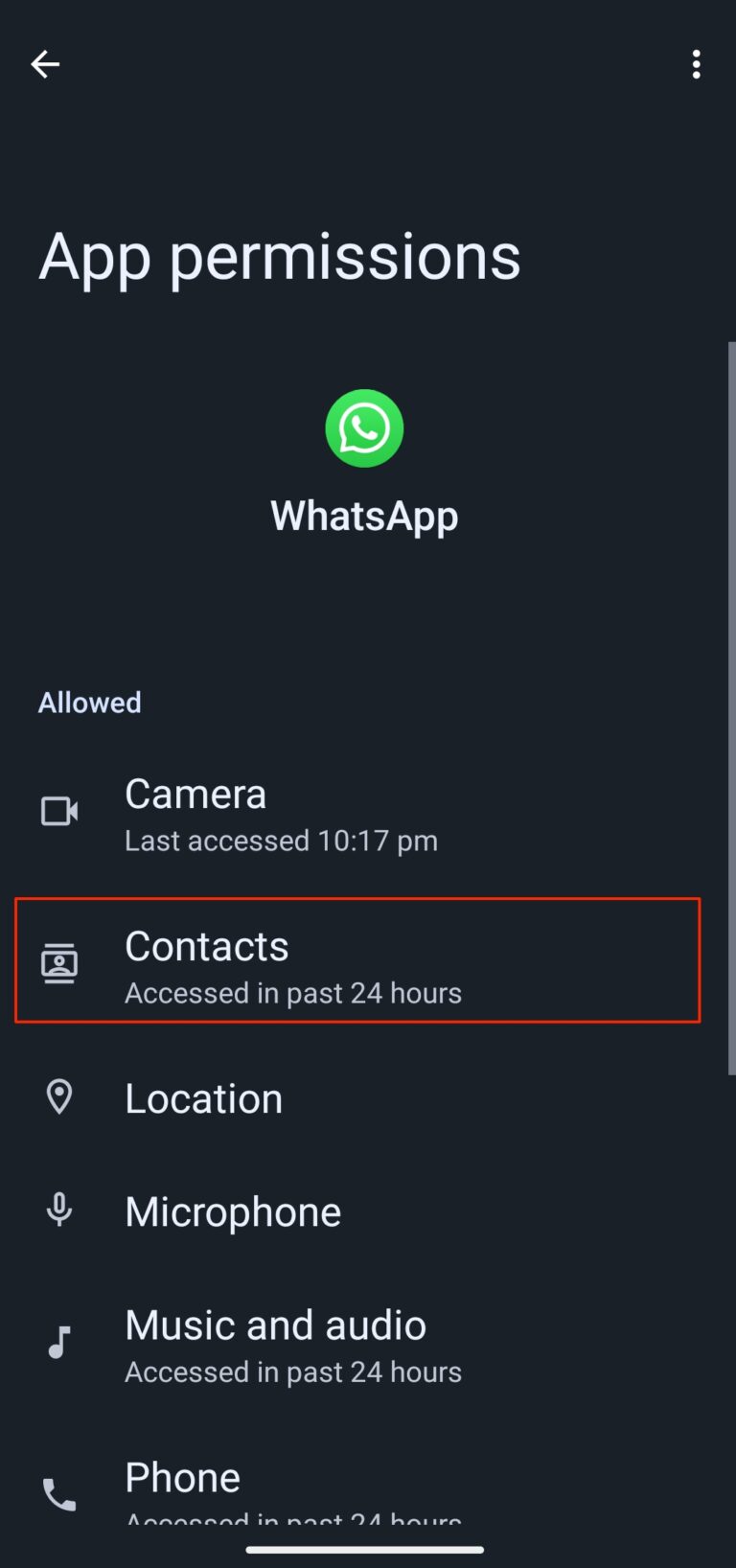Open the three-dot overflow menu
This screenshot has width=736, height=1568.
coord(696,64)
